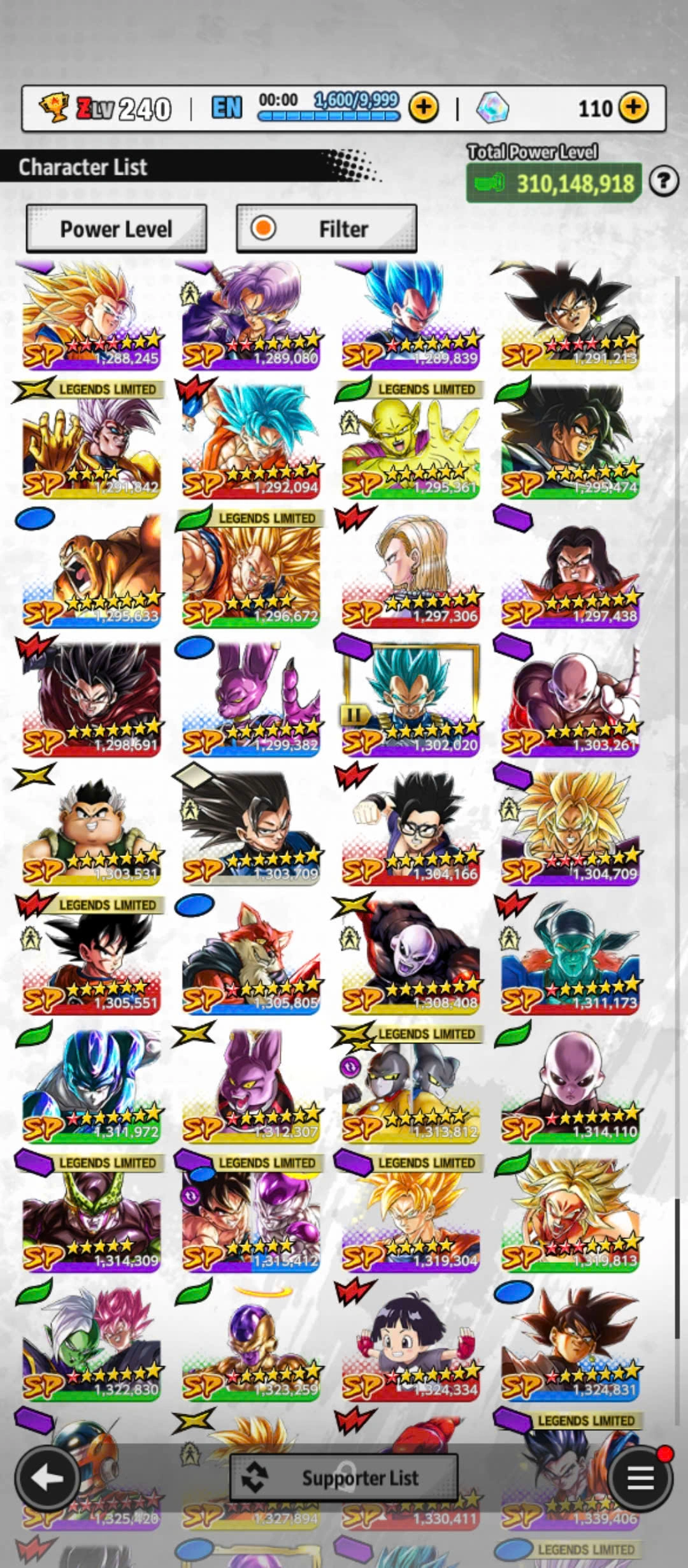
Task: Open the character card showing 1,324,334
Action: 410,1344
